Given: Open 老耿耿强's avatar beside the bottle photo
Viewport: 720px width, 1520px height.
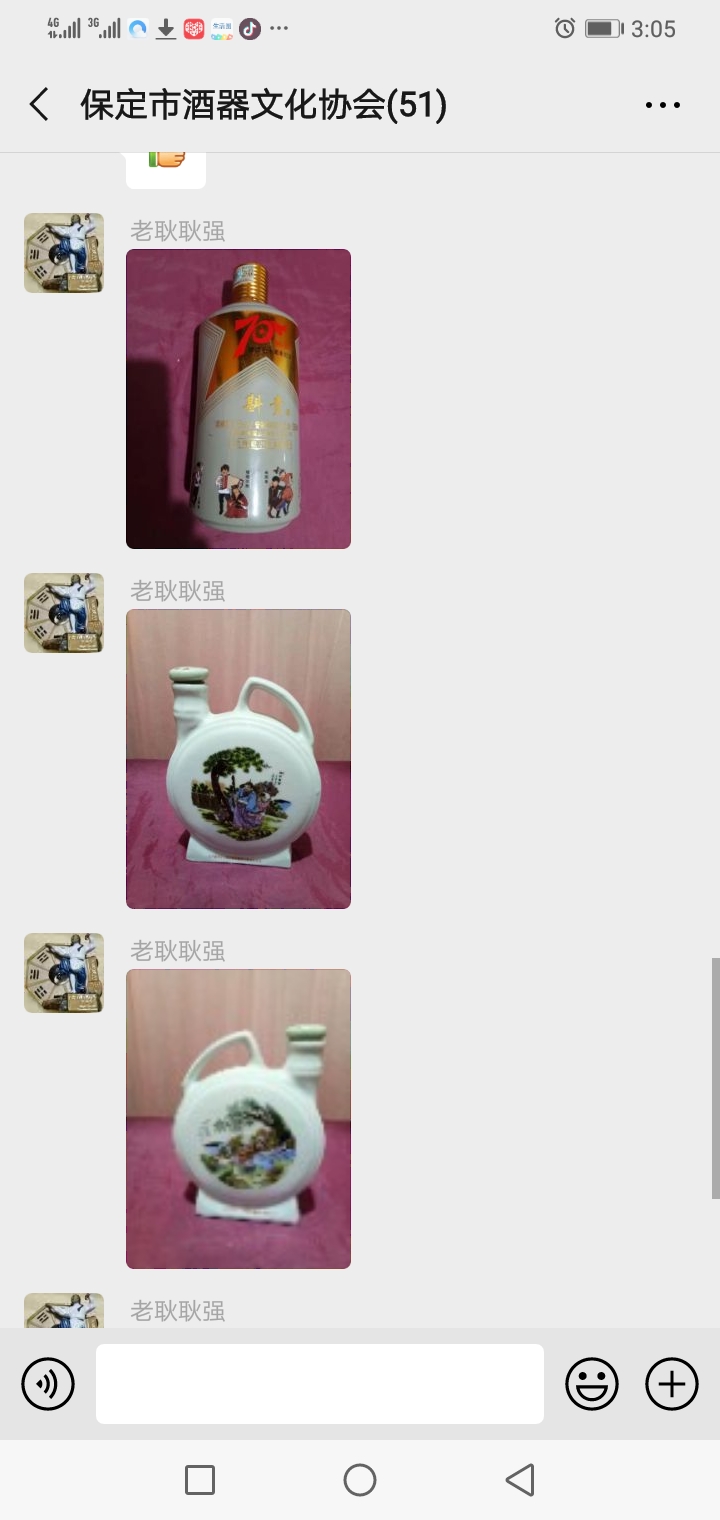Looking at the screenshot, I should tap(64, 253).
